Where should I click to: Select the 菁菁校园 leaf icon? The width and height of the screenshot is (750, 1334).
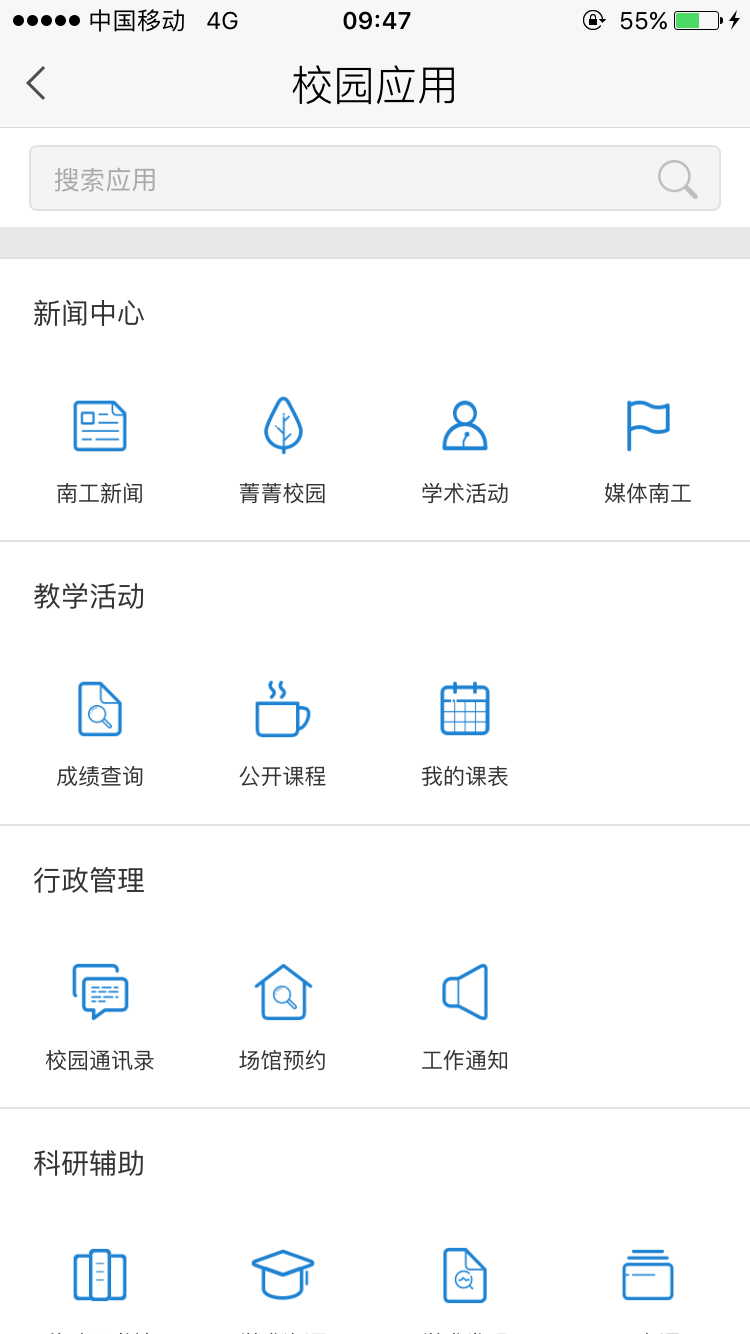[x=282, y=425]
